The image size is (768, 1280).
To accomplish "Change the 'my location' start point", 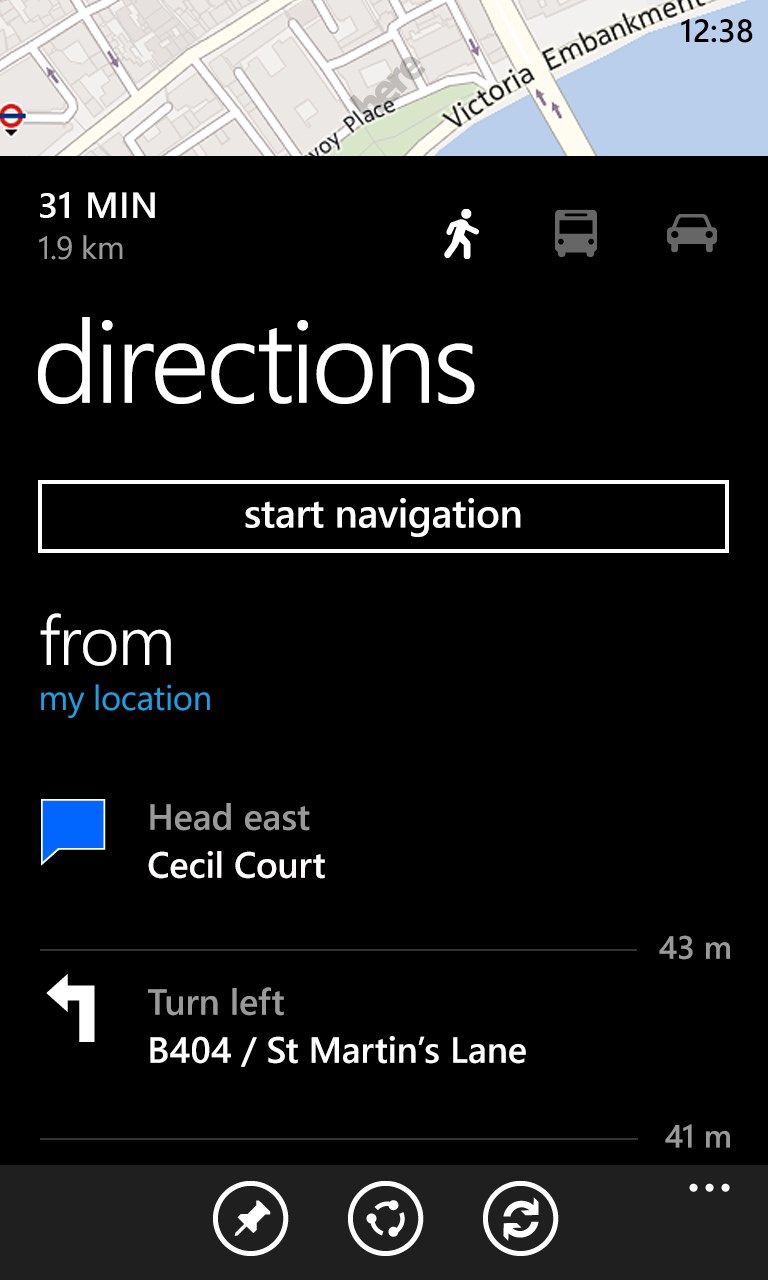I will (125, 698).
